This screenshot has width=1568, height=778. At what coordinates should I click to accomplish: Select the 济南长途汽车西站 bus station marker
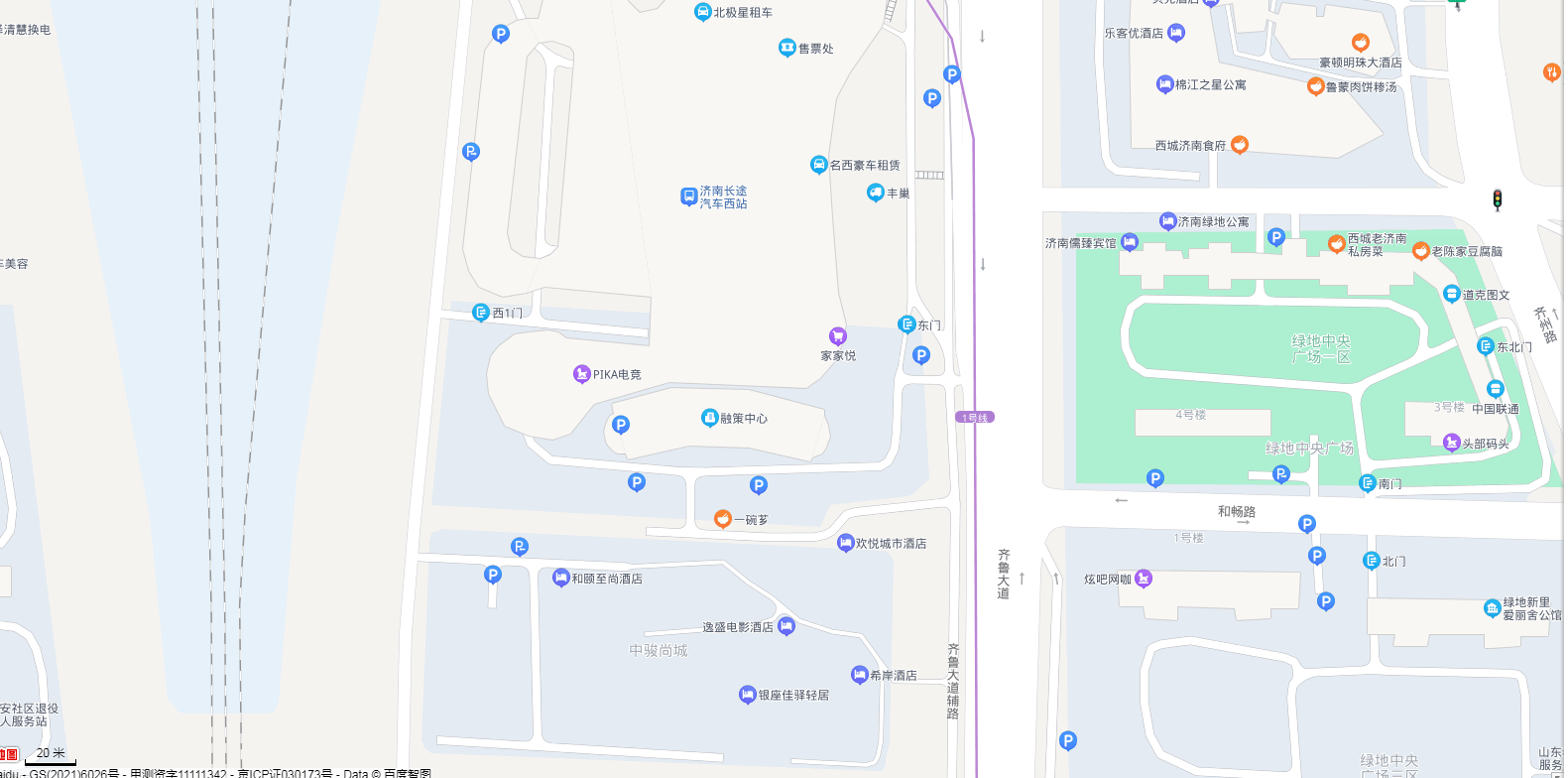(x=688, y=196)
